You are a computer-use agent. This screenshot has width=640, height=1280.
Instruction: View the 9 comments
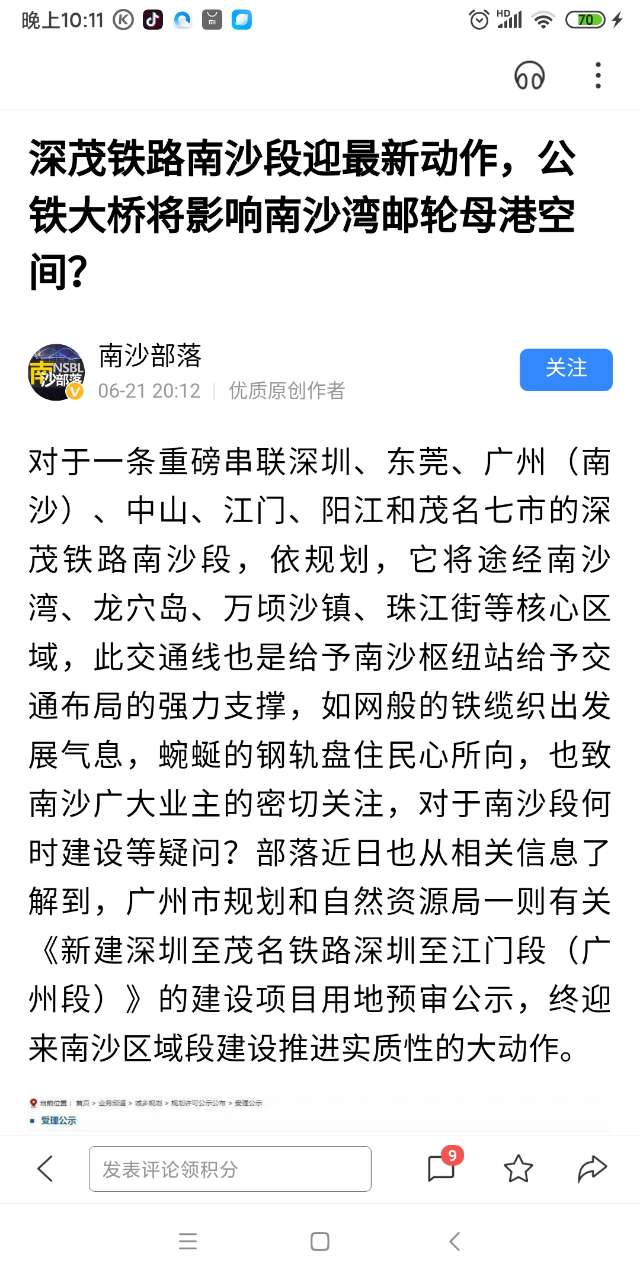click(x=442, y=1167)
